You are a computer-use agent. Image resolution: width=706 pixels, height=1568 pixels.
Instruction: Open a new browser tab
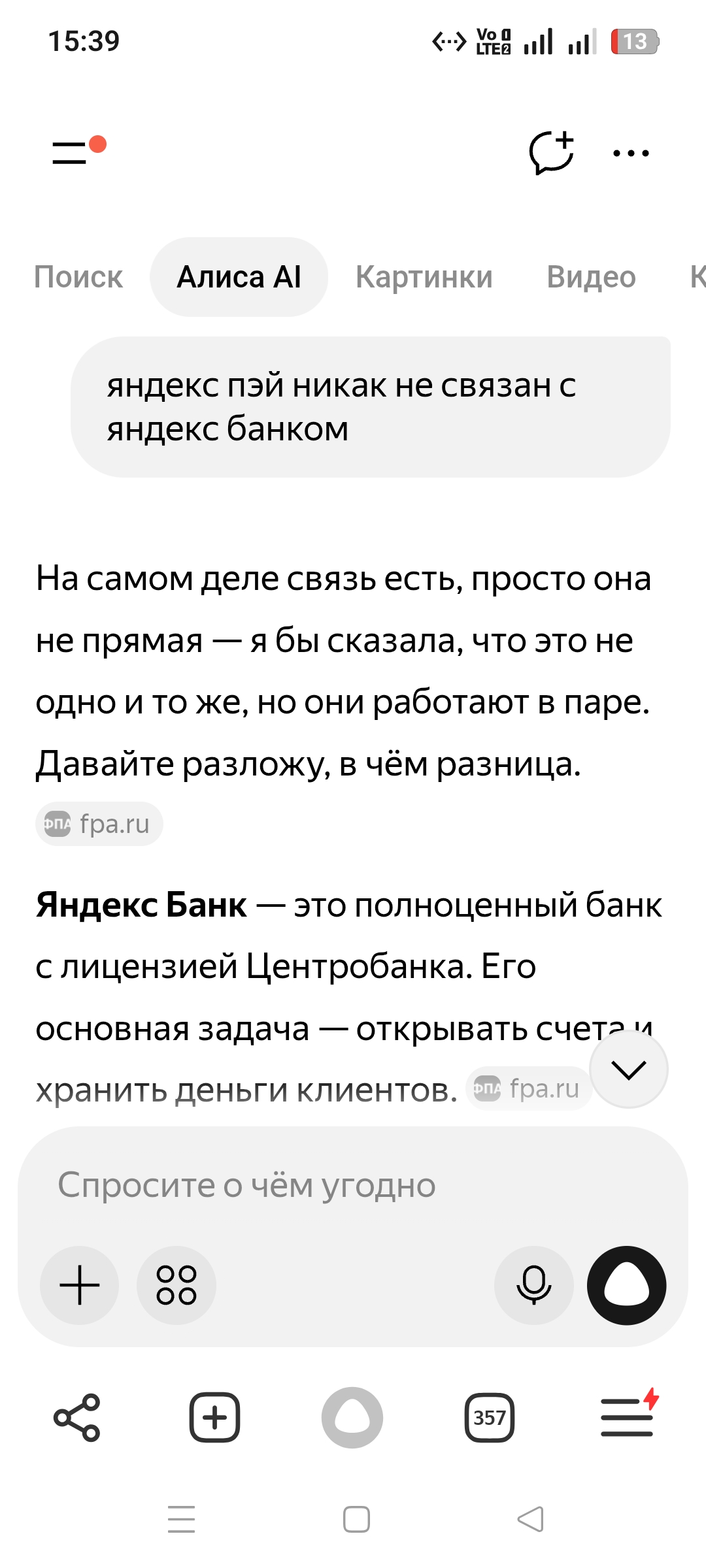click(214, 1418)
